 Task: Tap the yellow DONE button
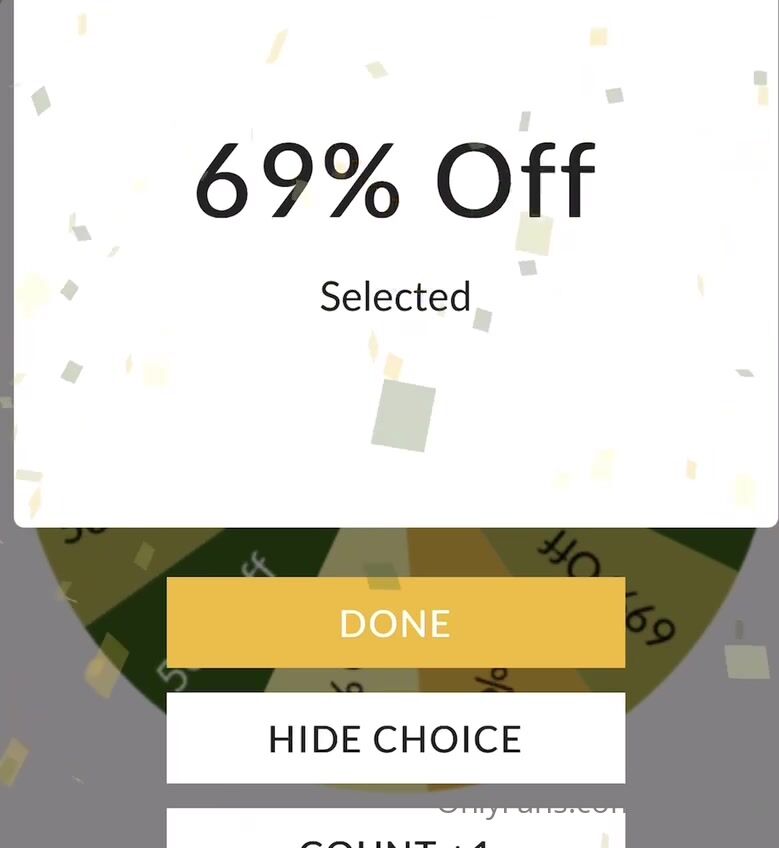click(395, 622)
